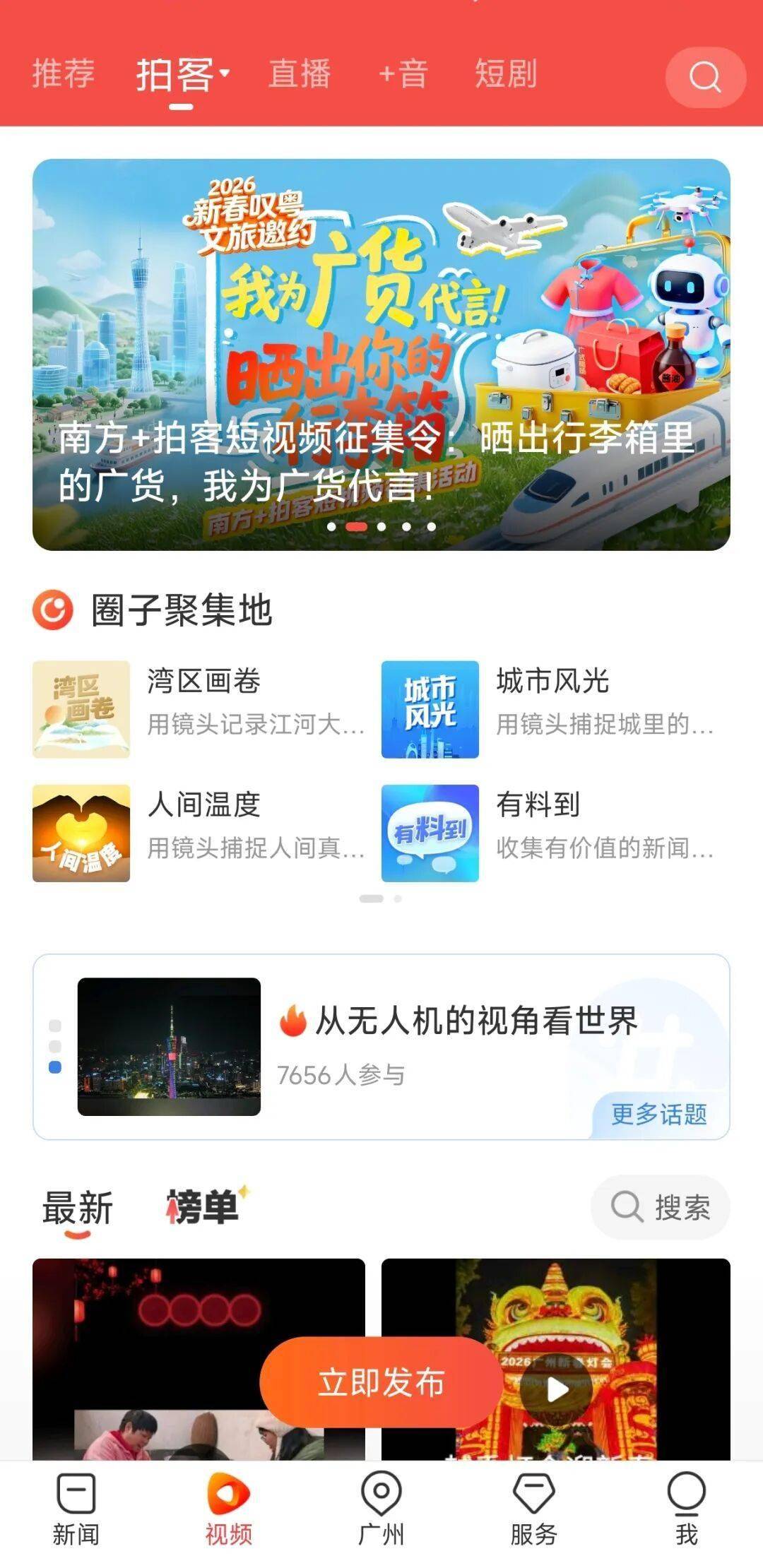Screen dimensions: 763x1568
Task: Tap 更多话题 to see more topics
Action: [x=658, y=1115]
